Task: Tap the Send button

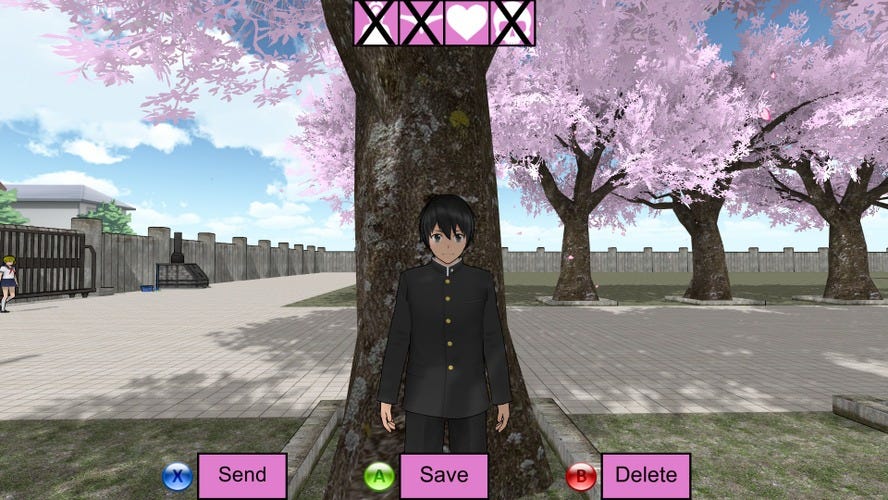Action: (242, 475)
